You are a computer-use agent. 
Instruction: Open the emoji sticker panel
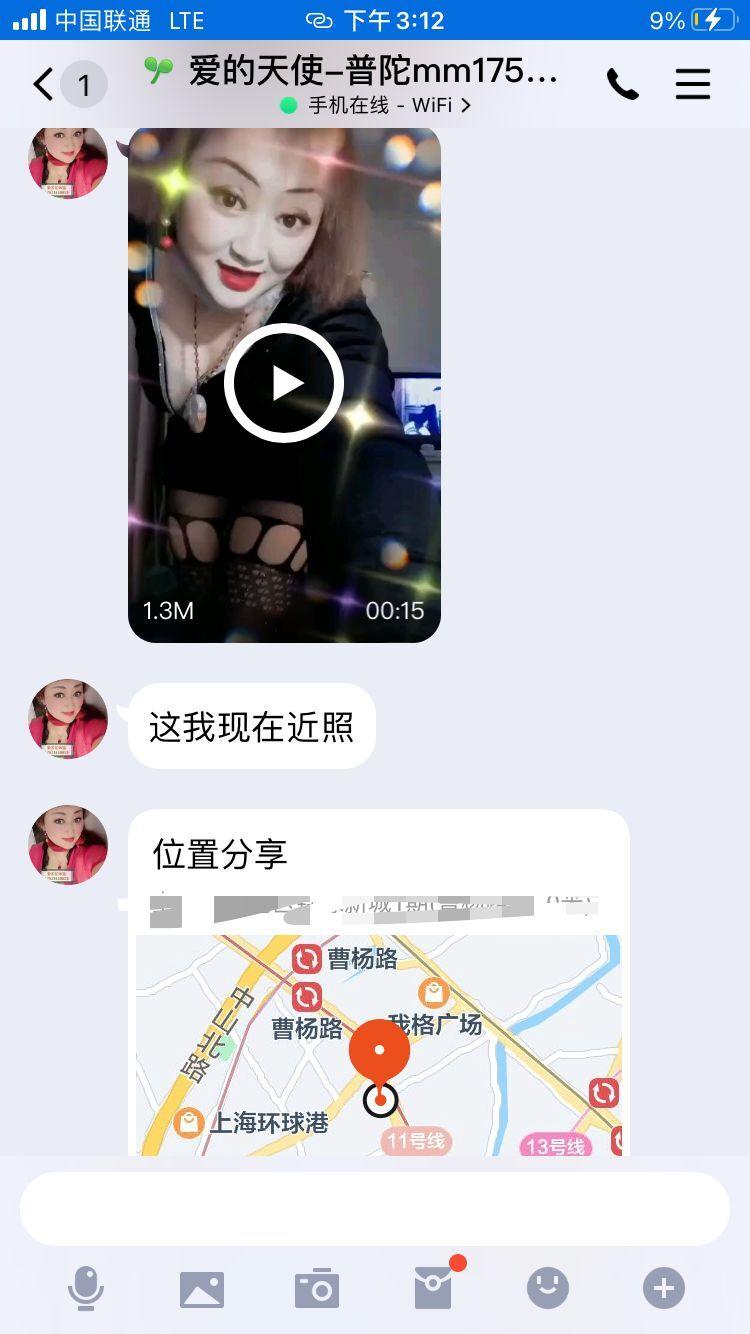point(548,1288)
